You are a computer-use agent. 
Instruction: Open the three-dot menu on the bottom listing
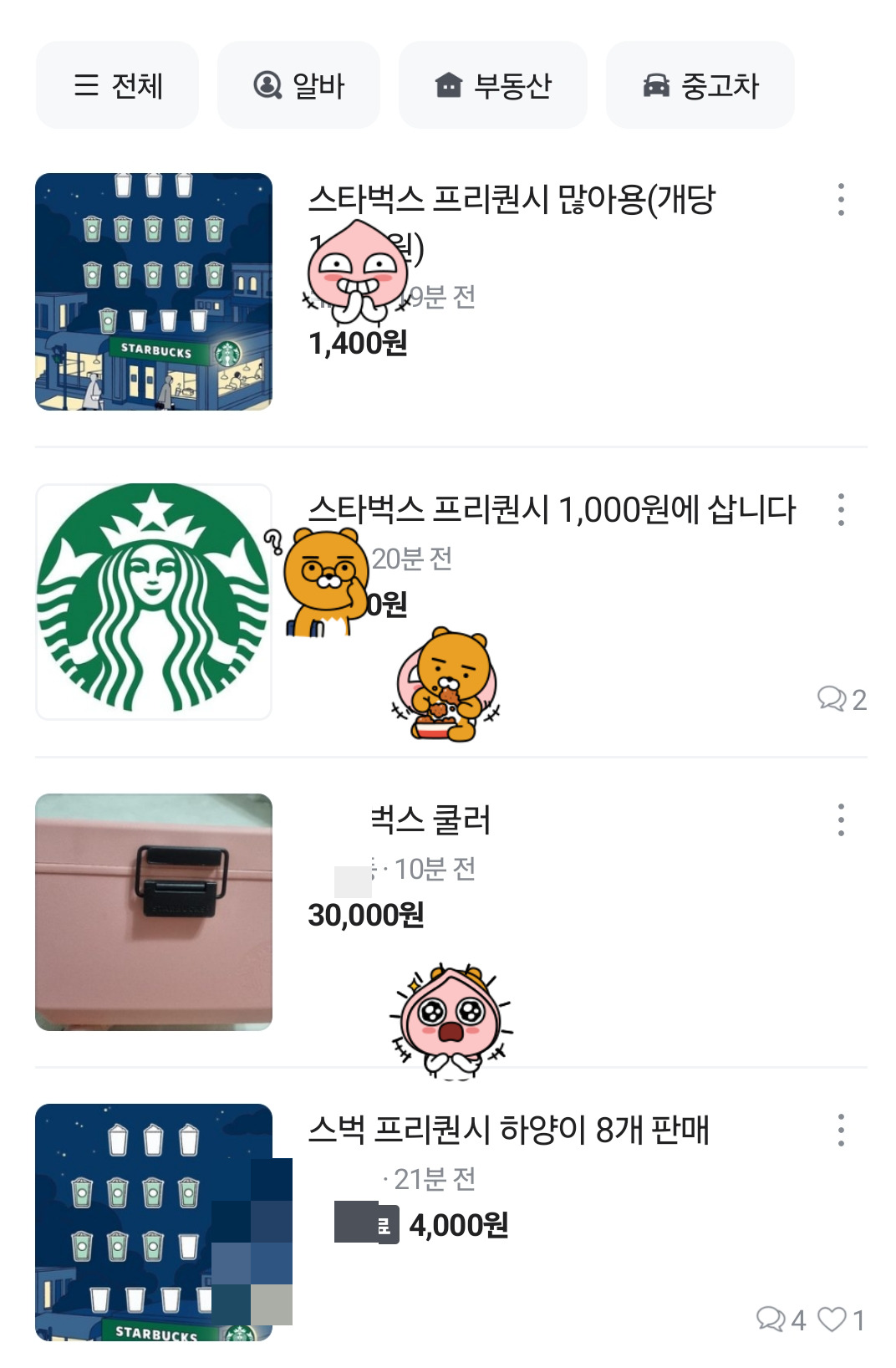[x=841, y=1129]
